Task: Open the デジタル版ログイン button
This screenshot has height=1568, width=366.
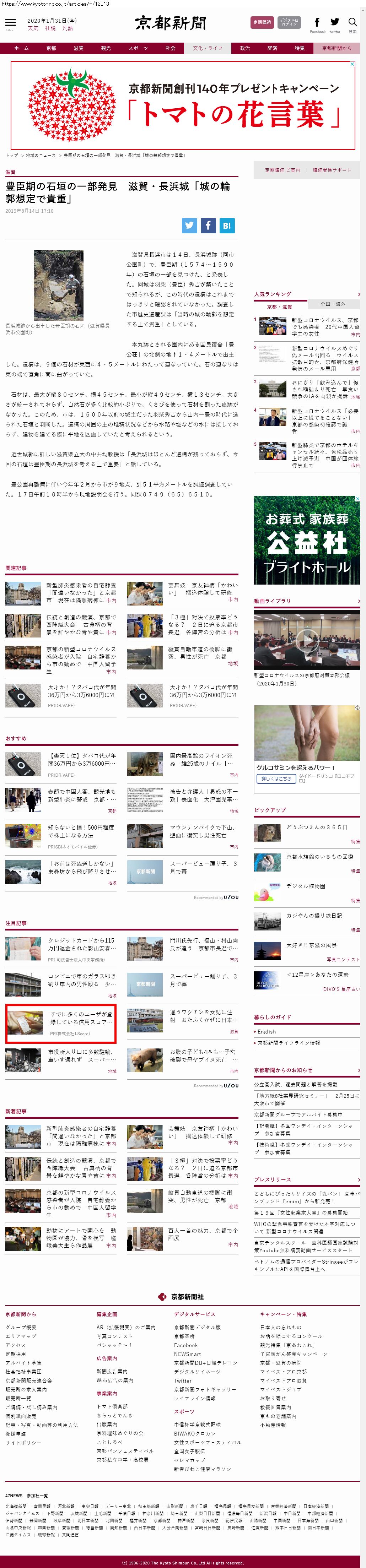Action: tap(289, 22)
